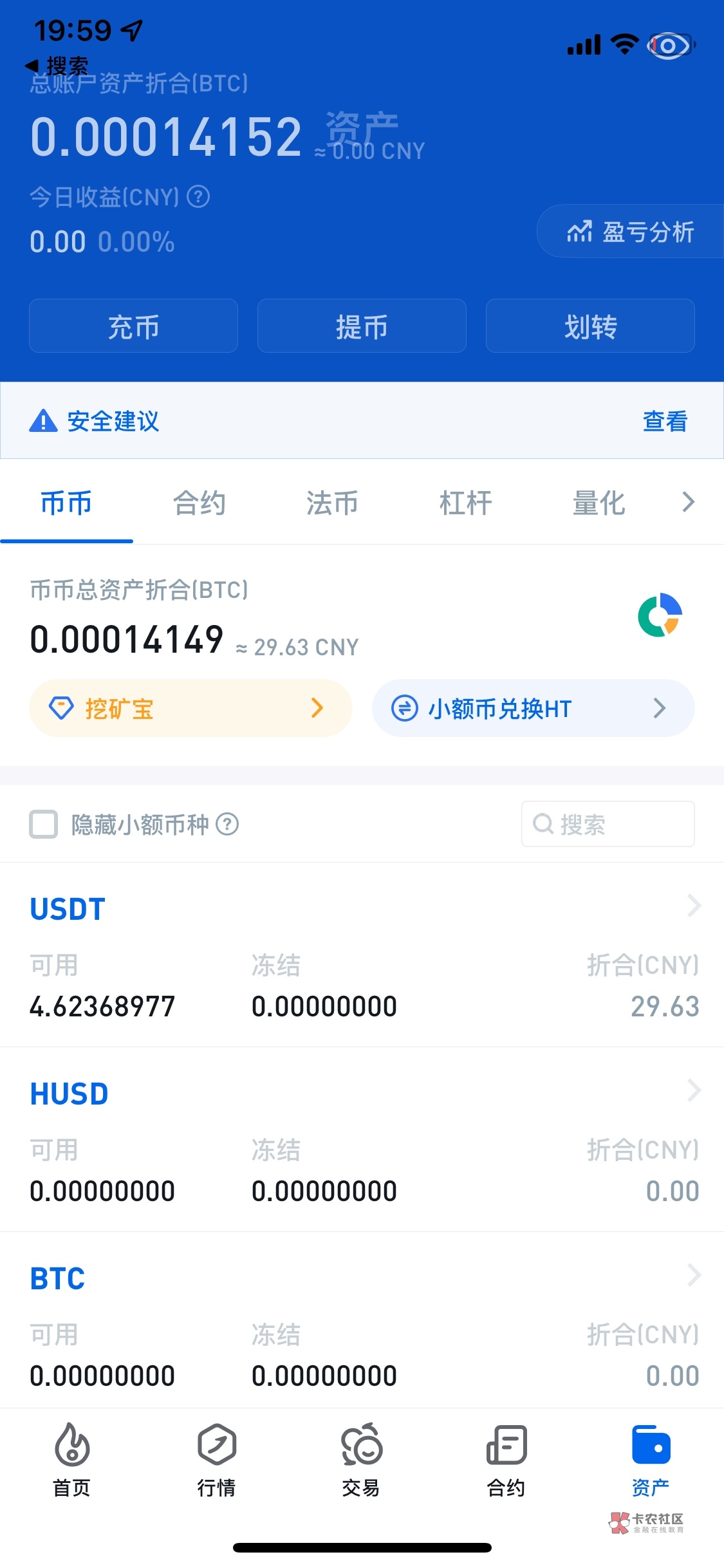Expand more account tabs with the arrow

pos(689,502)
